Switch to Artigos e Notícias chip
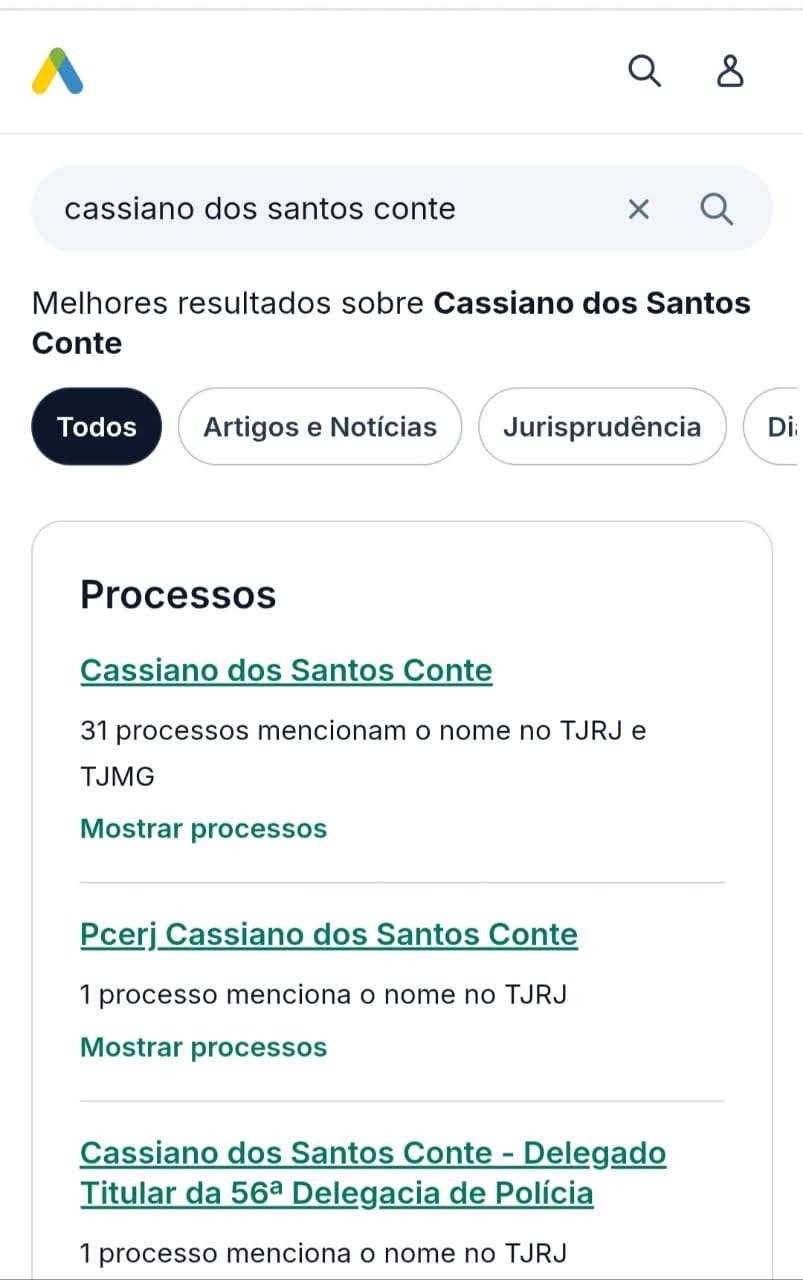This screenshot has height=1280, width=803. coord(320,427)
